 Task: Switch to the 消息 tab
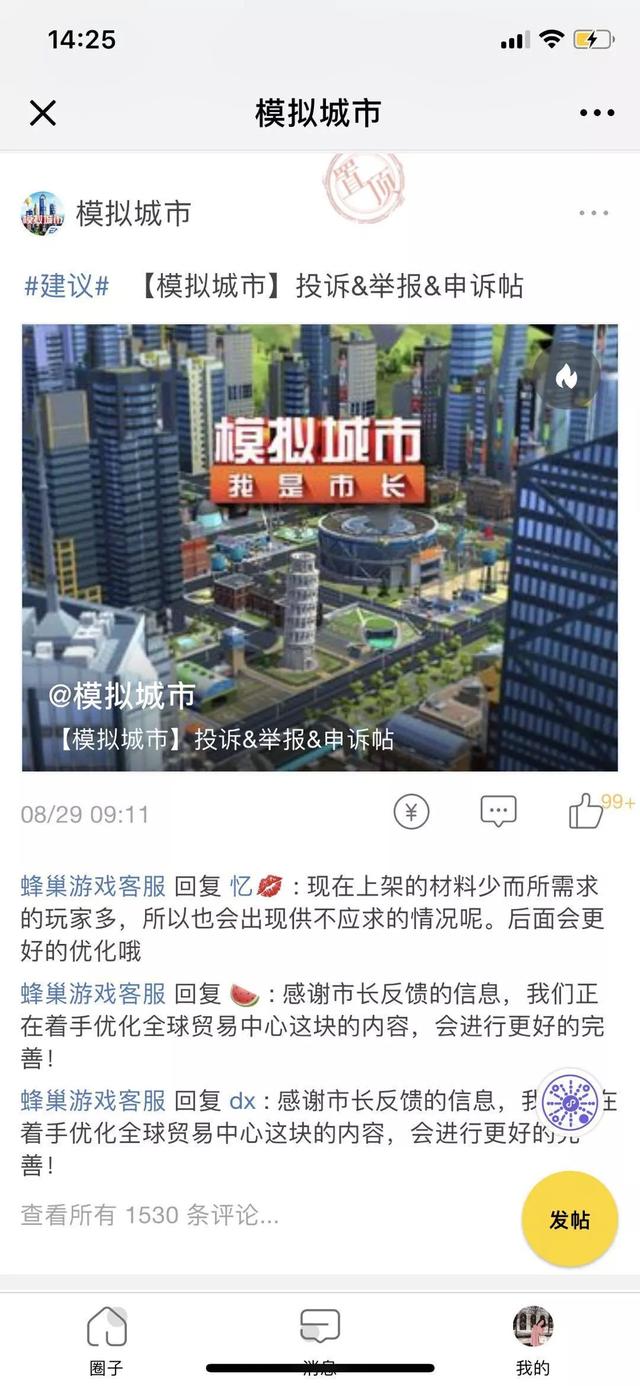pos(320,1340)
